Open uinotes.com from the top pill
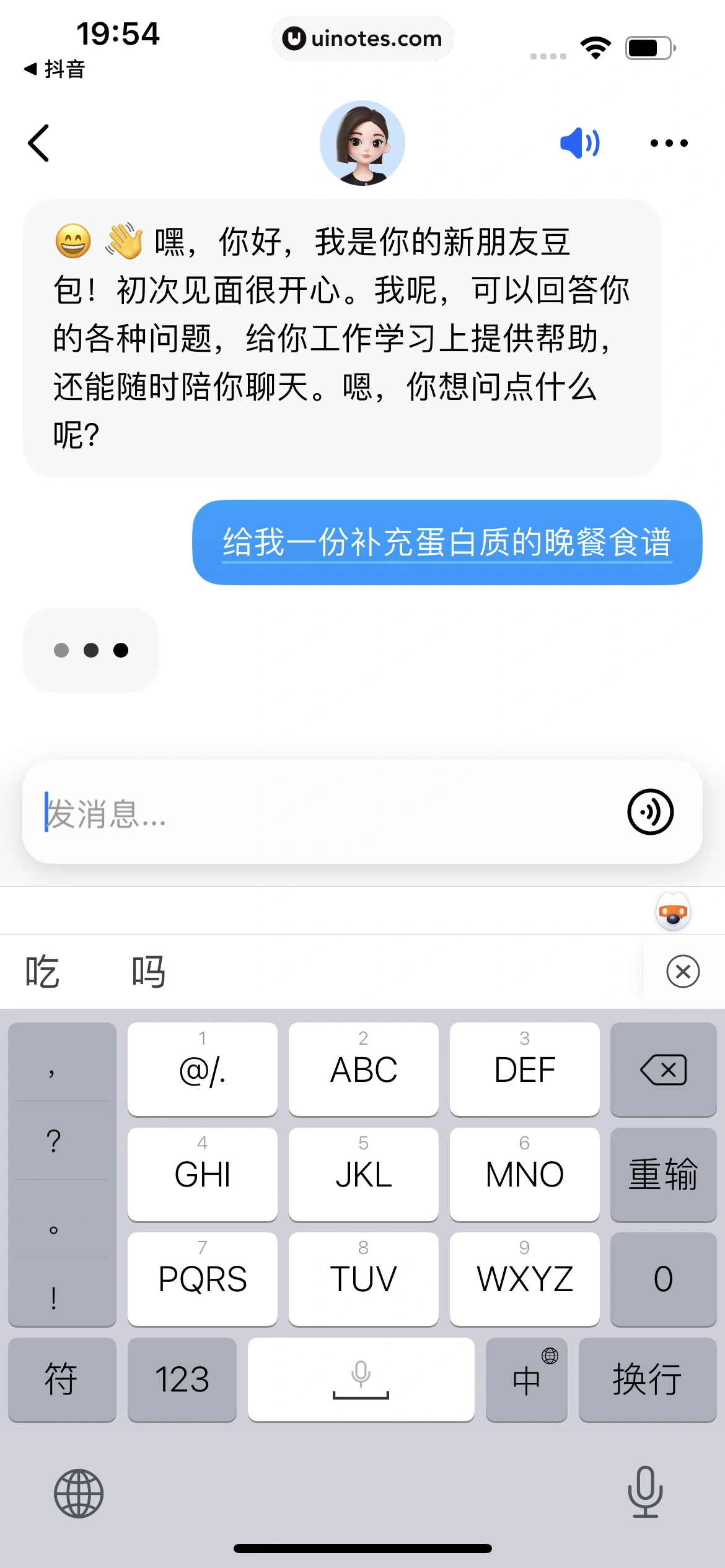725x1568 pixels. click(362, 38)
